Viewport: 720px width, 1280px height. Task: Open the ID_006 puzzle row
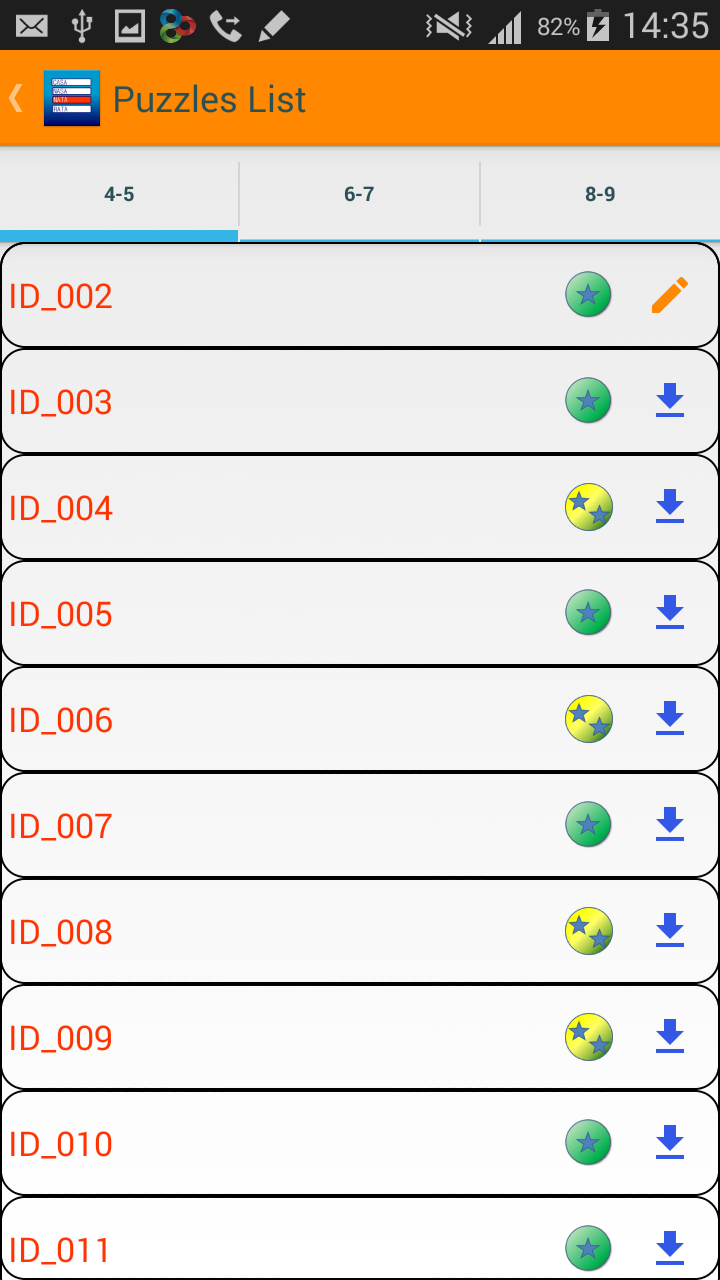[280, 720]
